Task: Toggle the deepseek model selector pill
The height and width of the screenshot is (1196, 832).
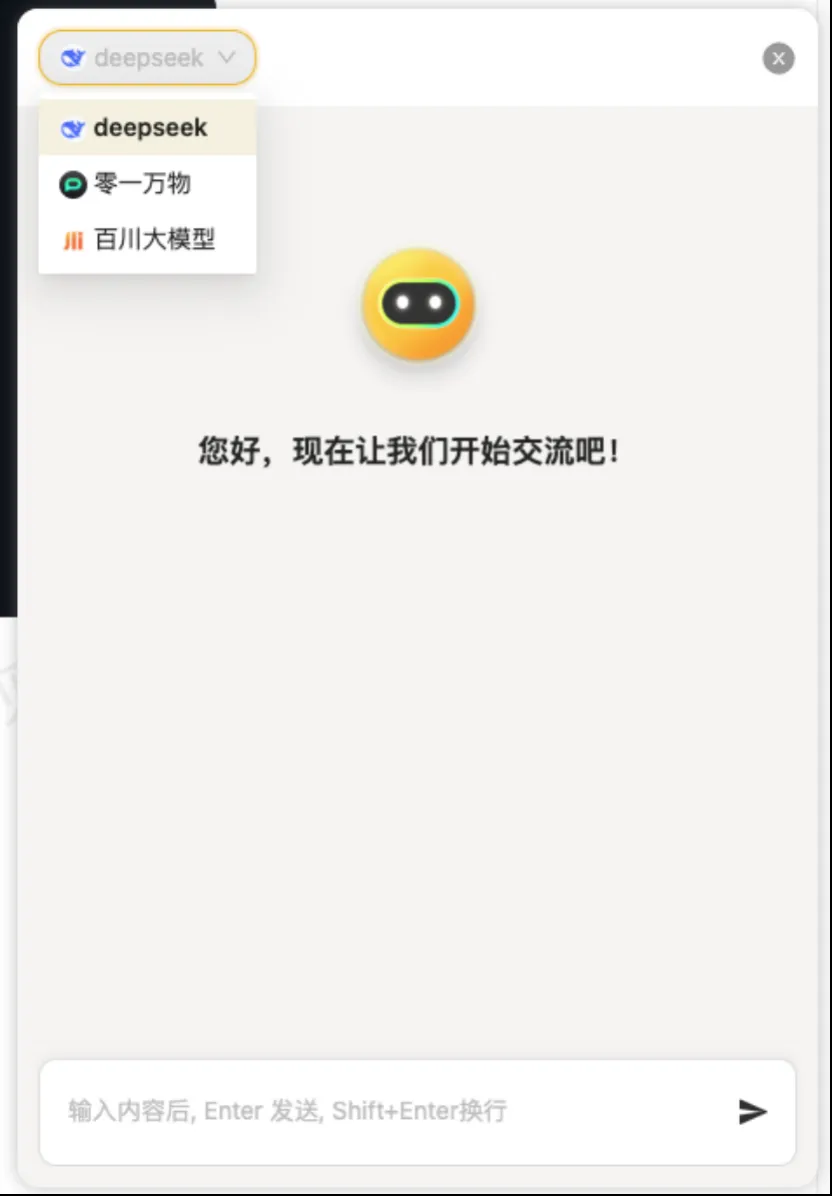Action: coord(146,58)
